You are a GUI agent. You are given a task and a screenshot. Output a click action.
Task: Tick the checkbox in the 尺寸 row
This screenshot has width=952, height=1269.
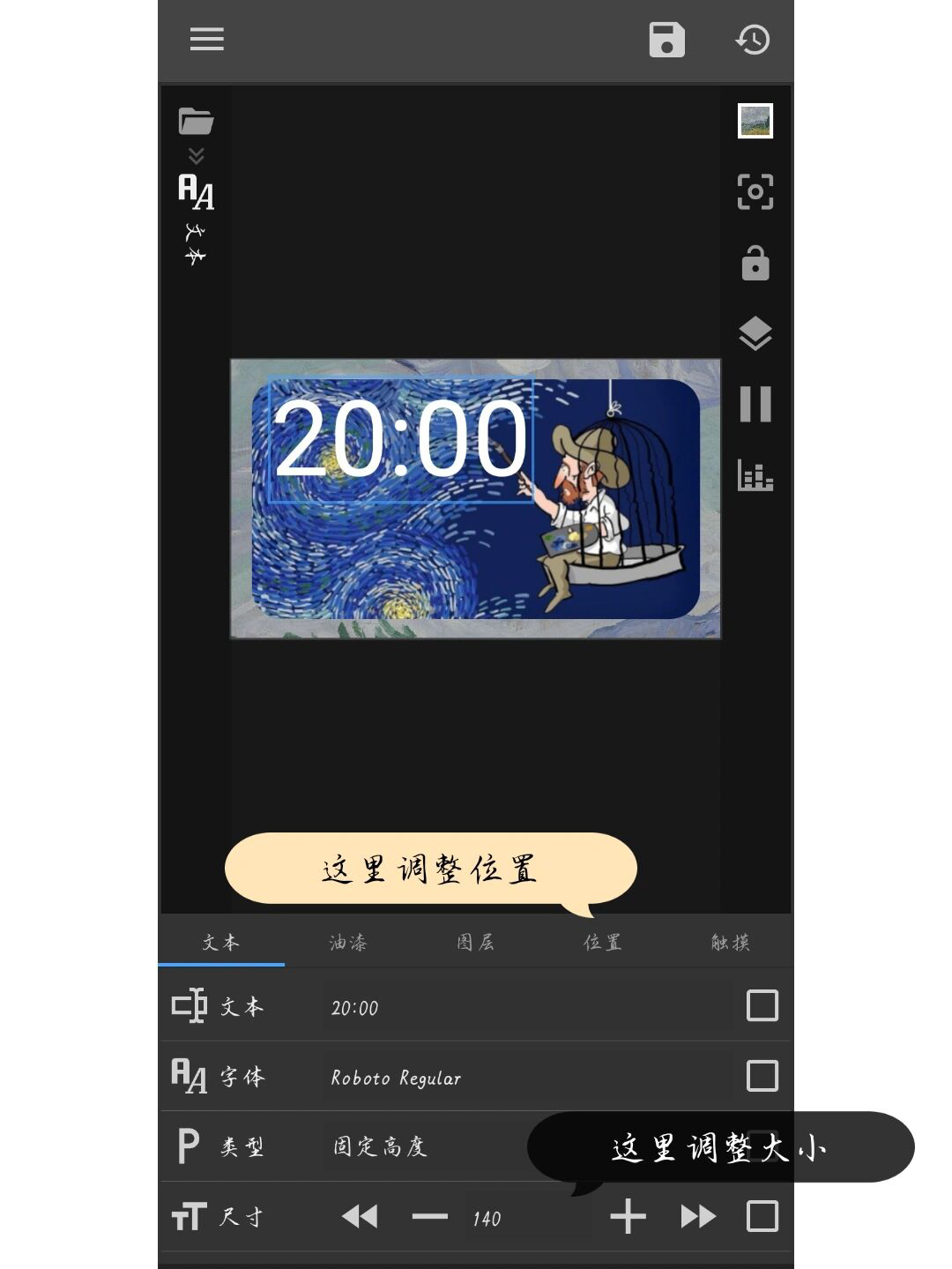click(x=762, y=1217)
